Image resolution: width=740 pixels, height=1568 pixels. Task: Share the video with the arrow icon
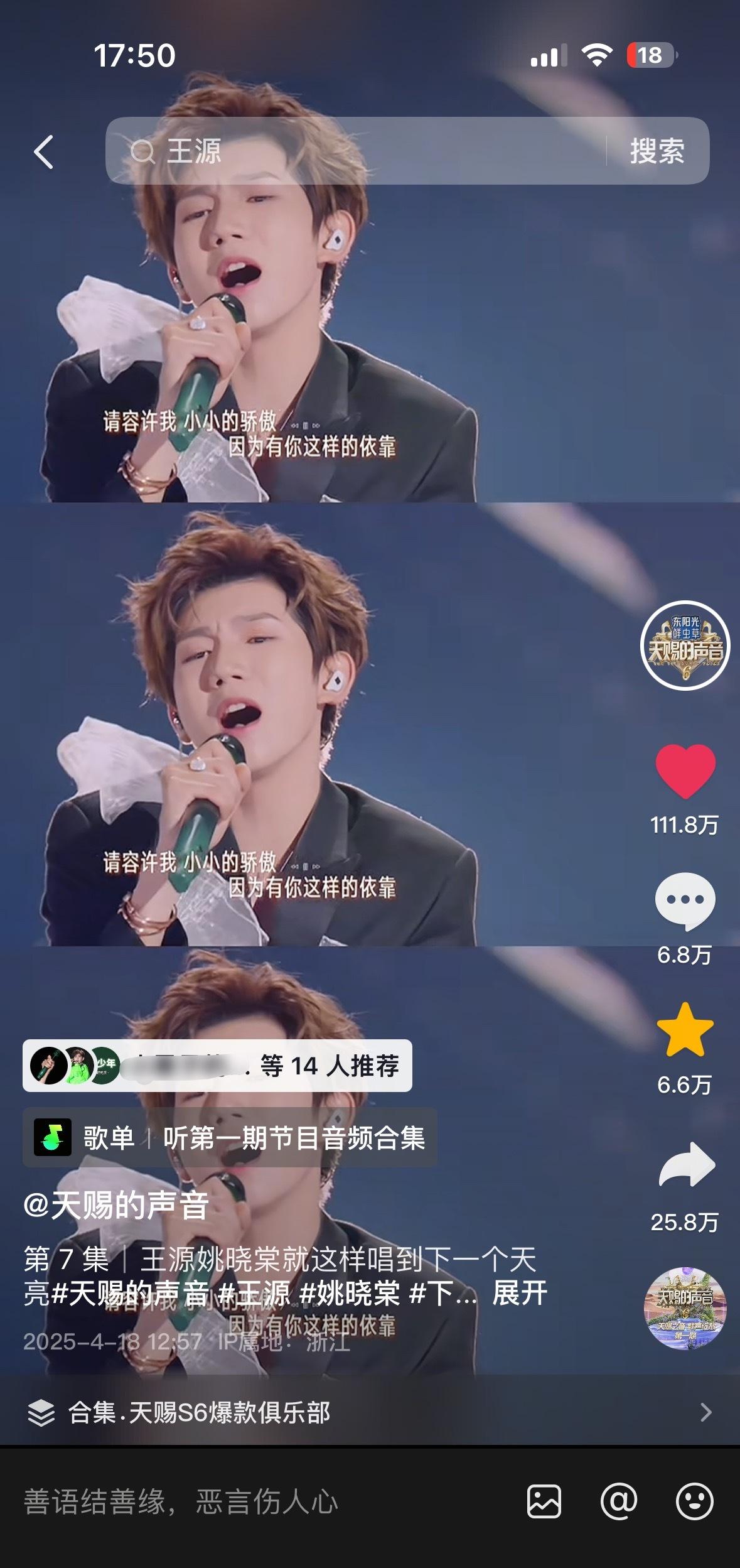(x=685, y=1165)
